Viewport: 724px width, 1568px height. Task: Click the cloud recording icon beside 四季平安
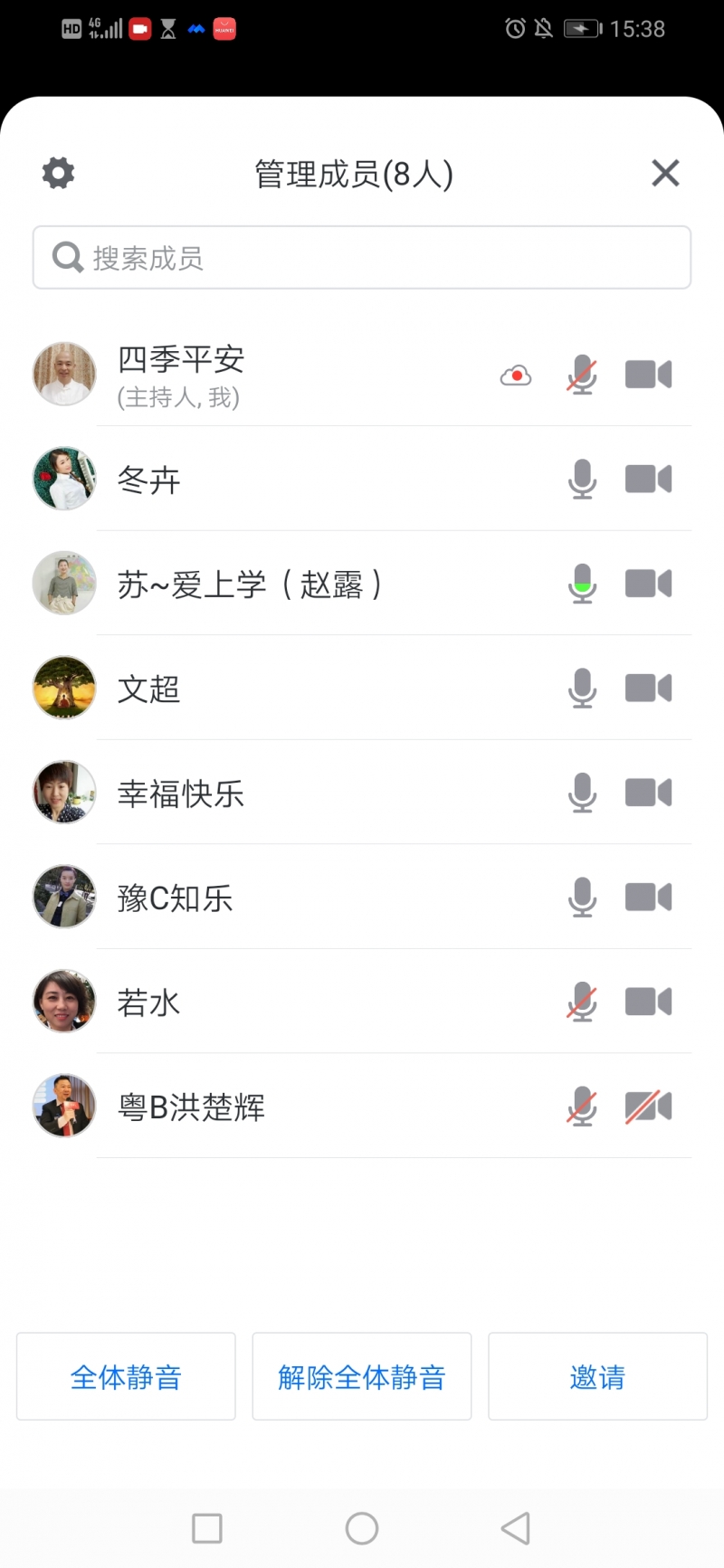515,374
